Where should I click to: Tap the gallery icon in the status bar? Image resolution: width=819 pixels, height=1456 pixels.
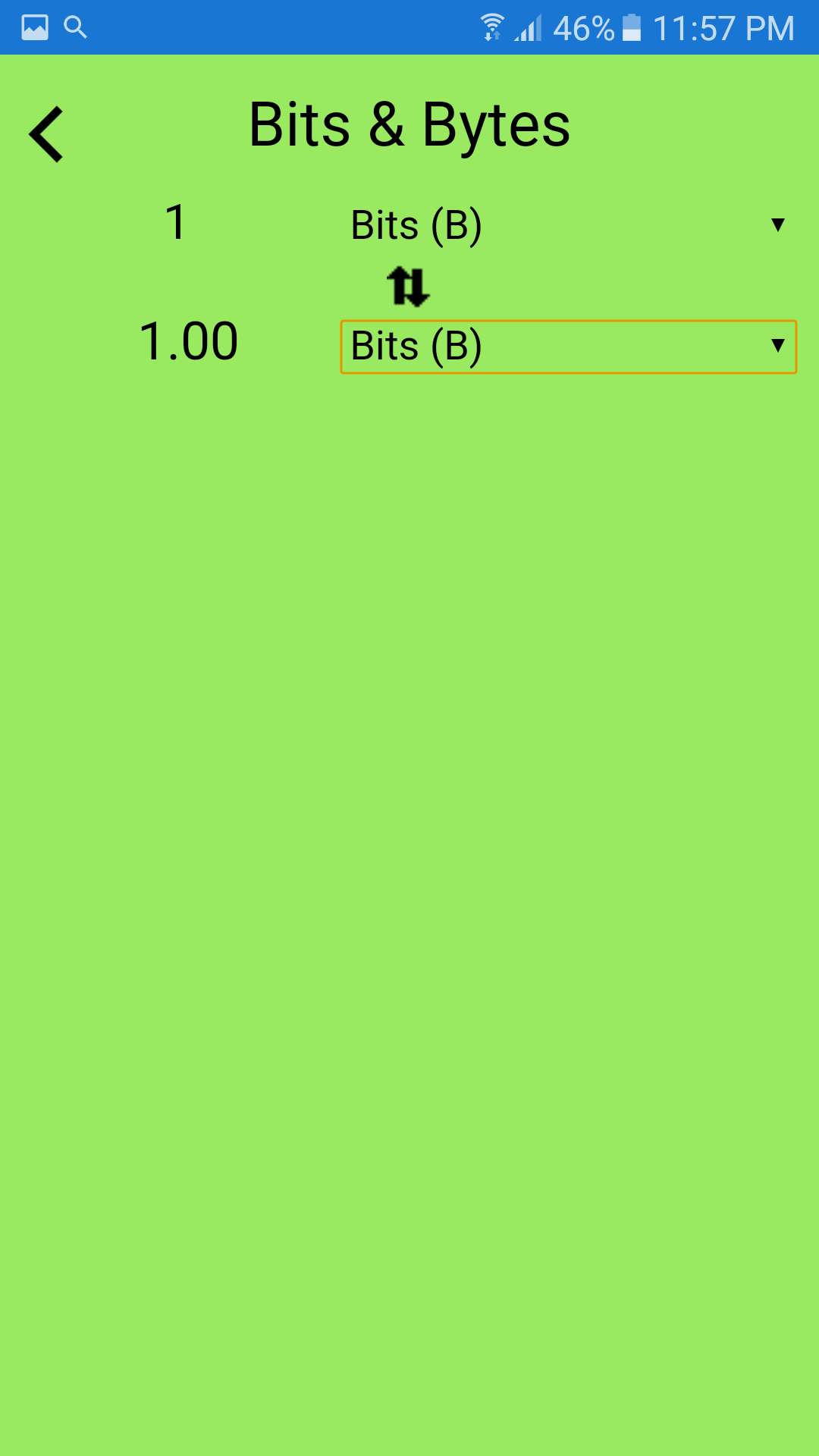tap(34, 27)
